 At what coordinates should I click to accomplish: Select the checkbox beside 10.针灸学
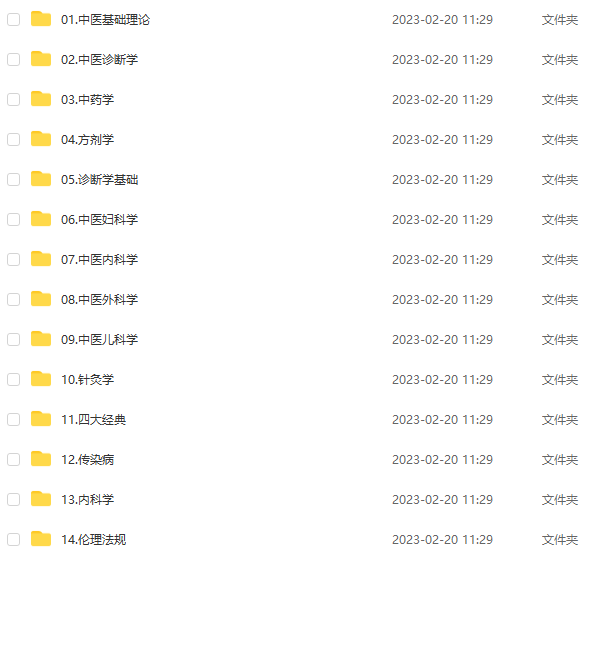pos(14,379)
